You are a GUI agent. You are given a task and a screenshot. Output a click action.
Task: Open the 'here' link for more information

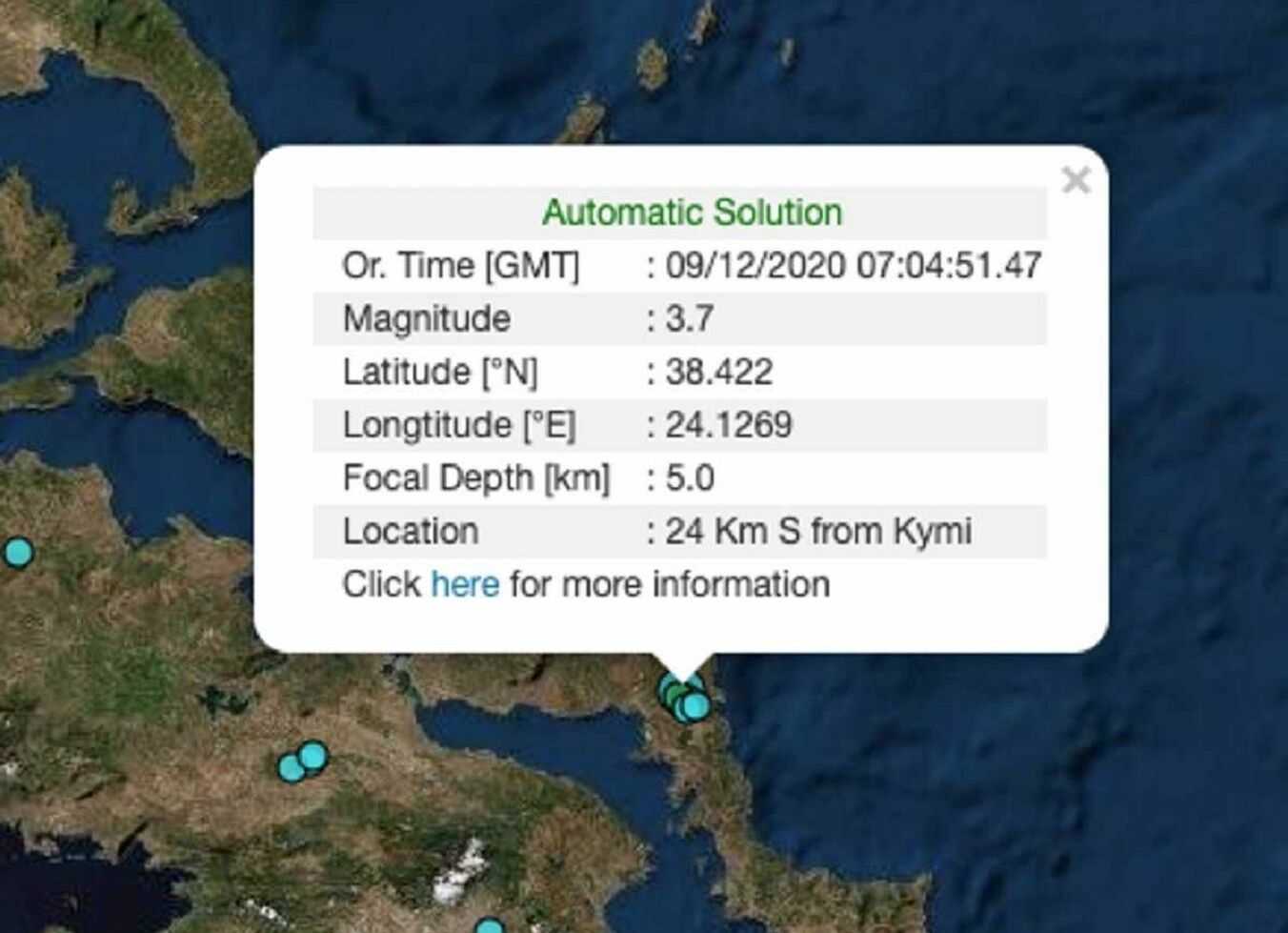pyautogui.click(x=465, y=584)
